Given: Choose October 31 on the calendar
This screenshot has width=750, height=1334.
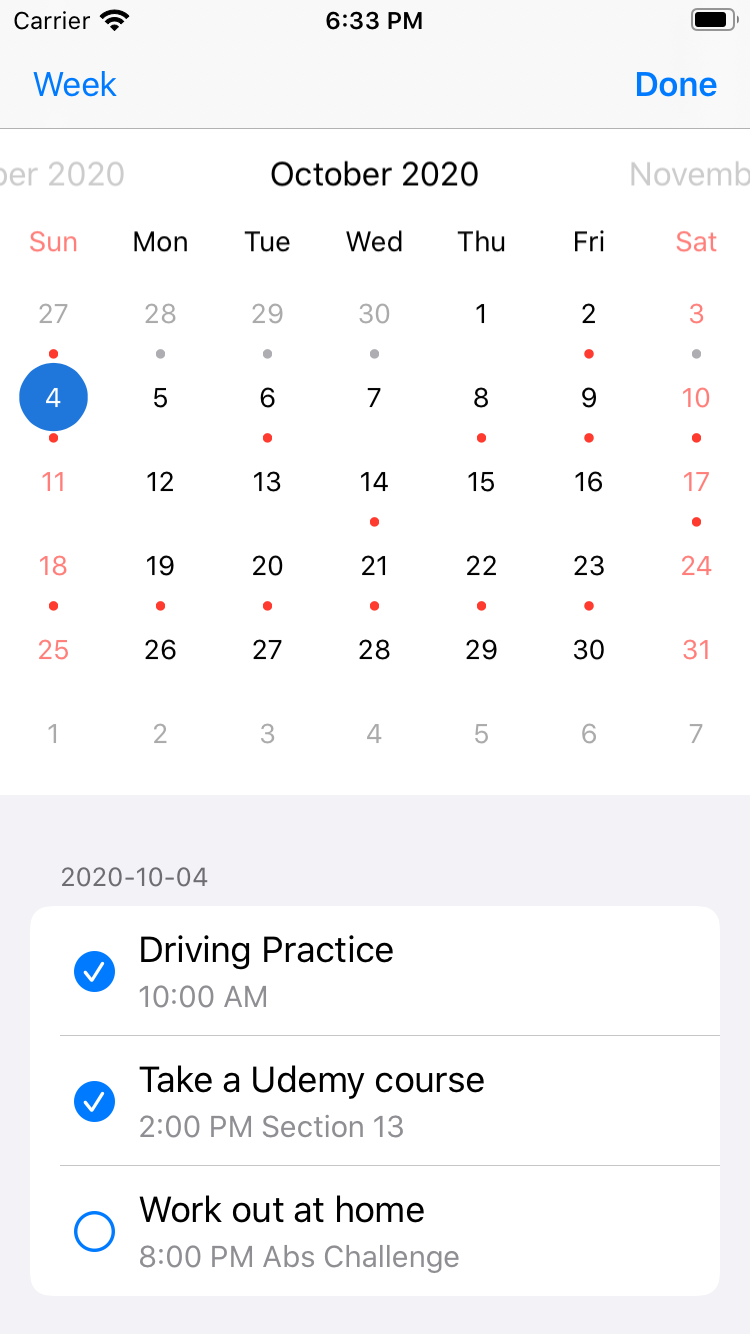Looking at the screenshot, I should (x=696, y=650).
